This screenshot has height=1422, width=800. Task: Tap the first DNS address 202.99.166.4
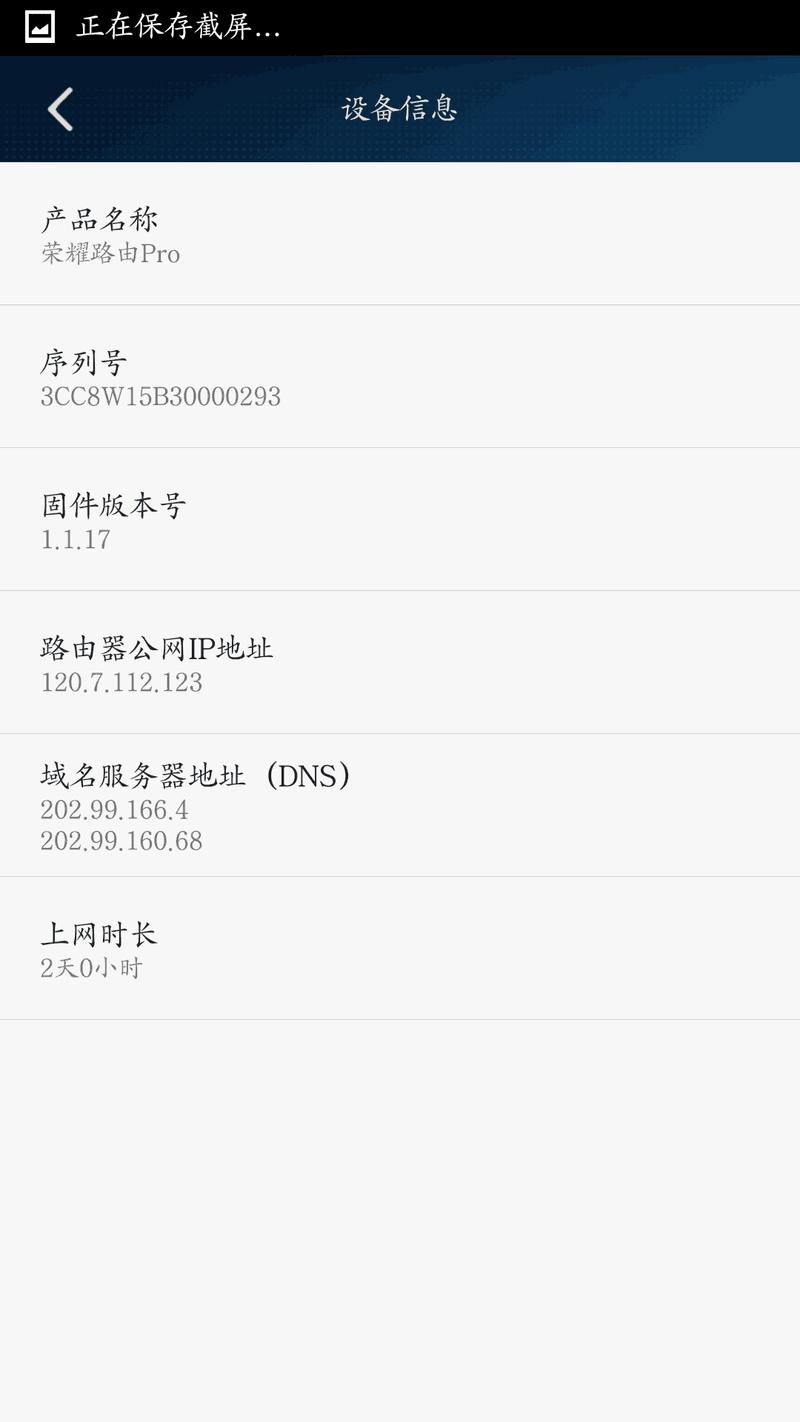click(x=117, y=810)
